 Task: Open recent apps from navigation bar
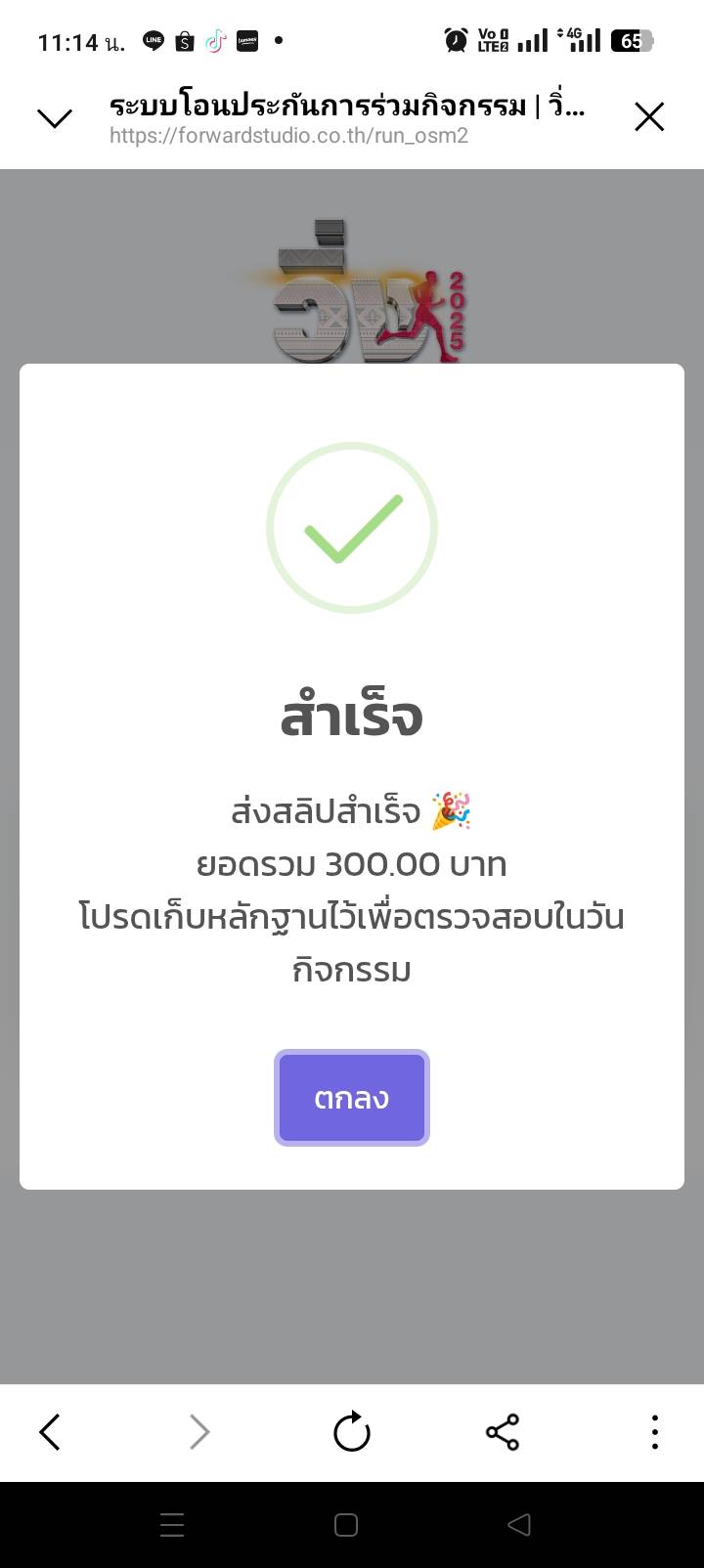pos(172,1525)
